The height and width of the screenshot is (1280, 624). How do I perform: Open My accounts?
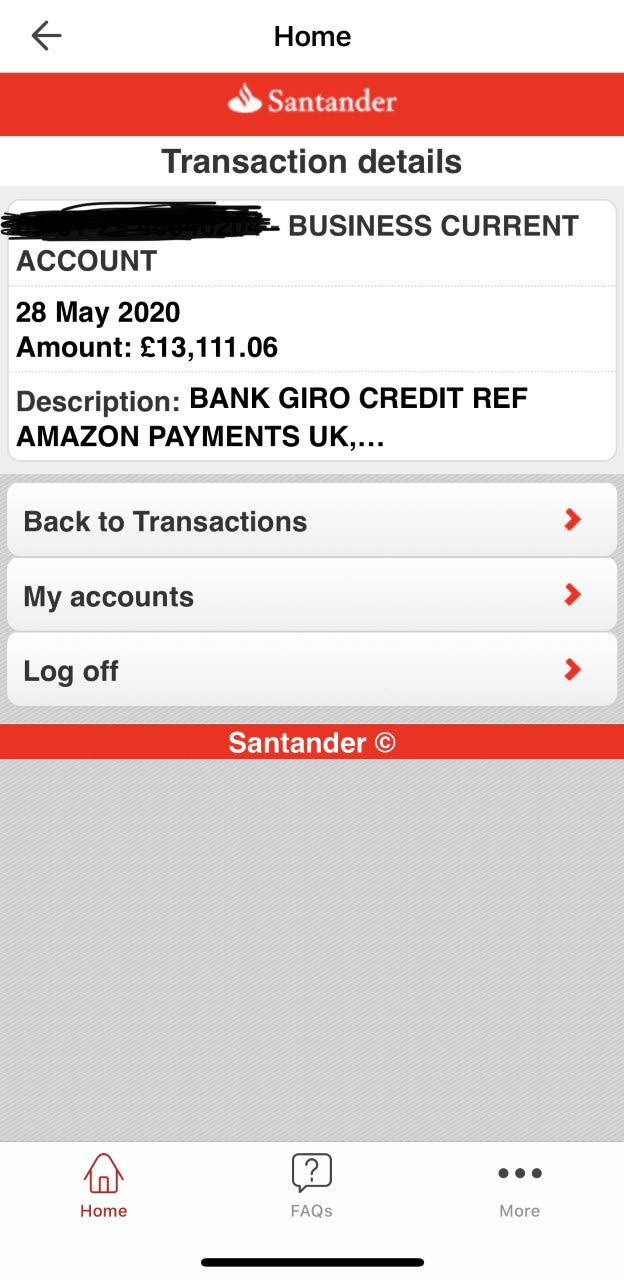pyautogui.click(x=311, y=596)
